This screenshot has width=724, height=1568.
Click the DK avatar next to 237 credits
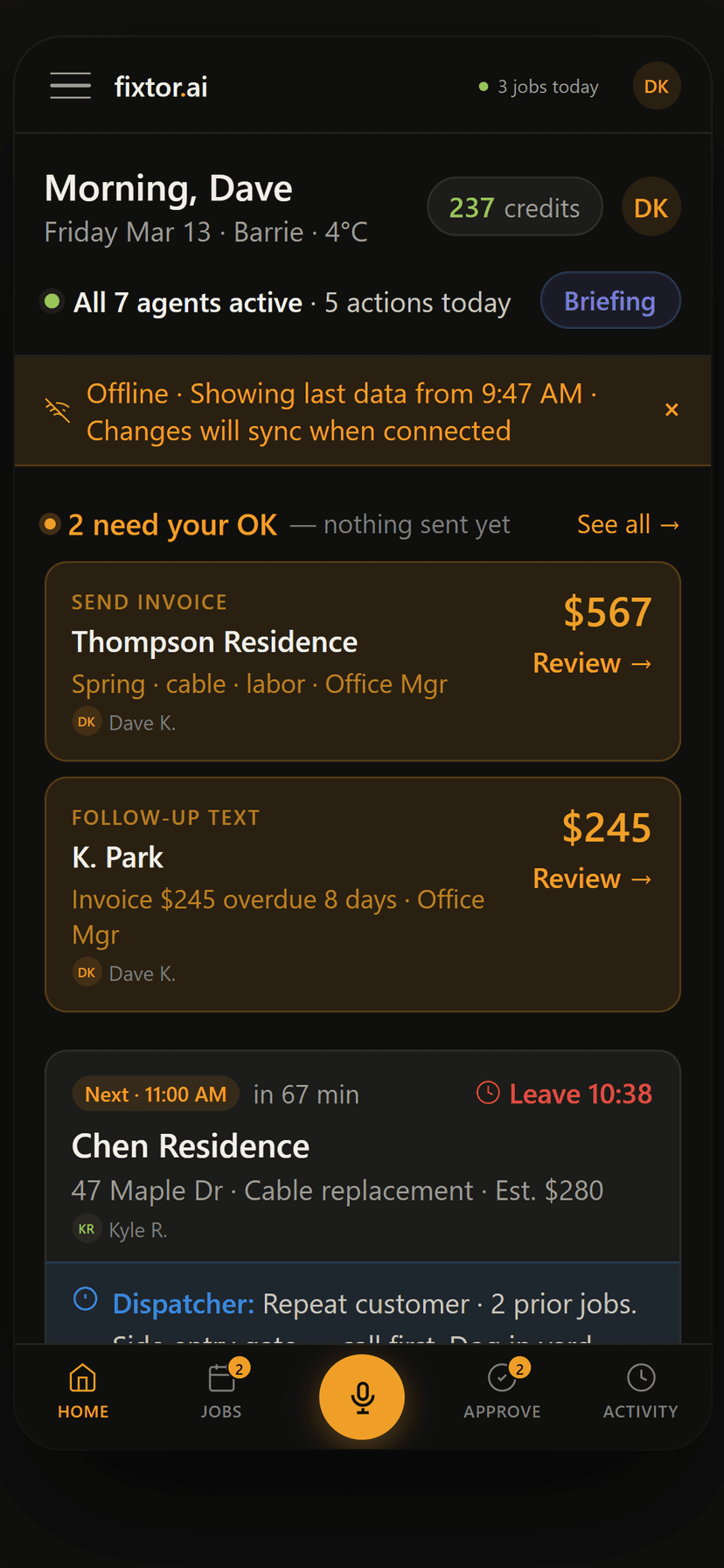[x=651, y=206]
